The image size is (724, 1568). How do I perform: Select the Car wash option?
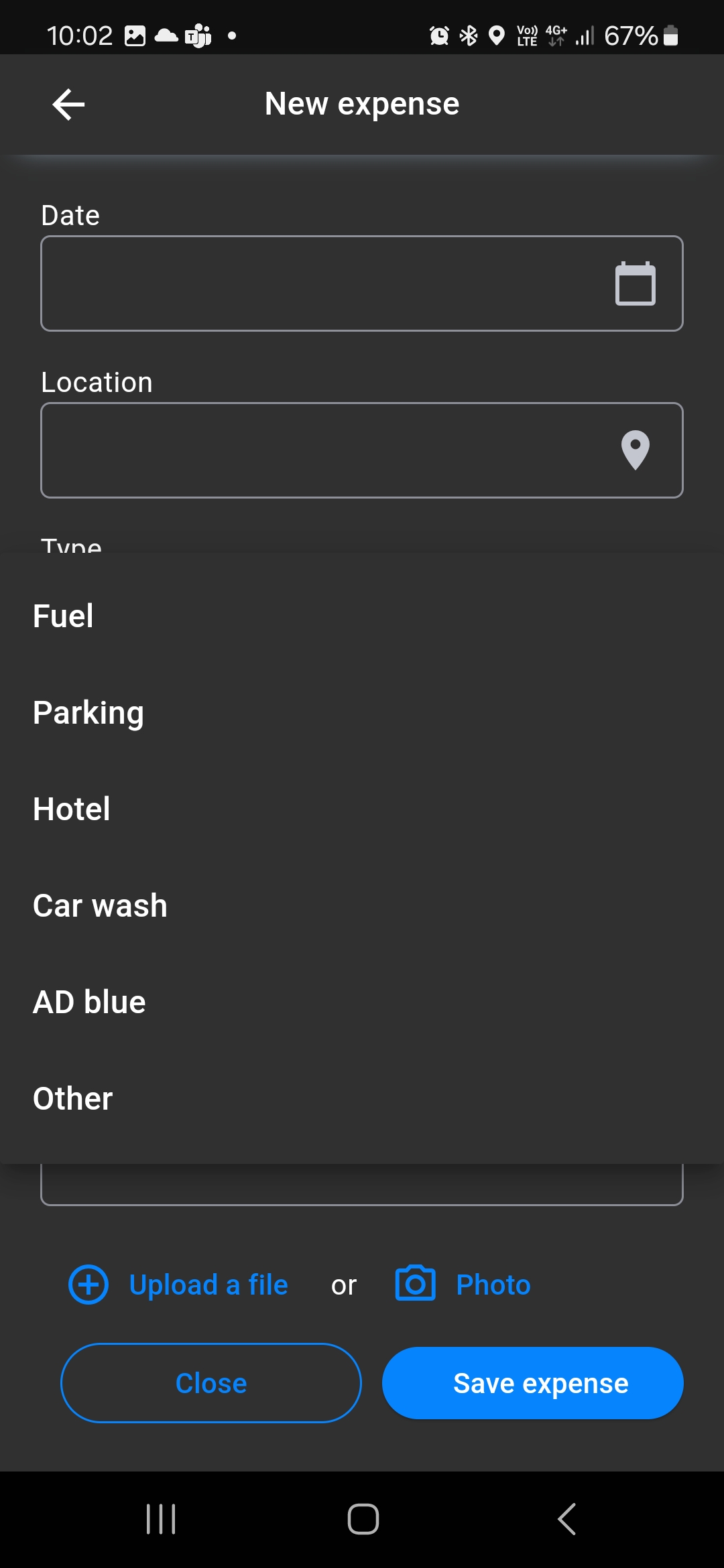tap(362, 905)
